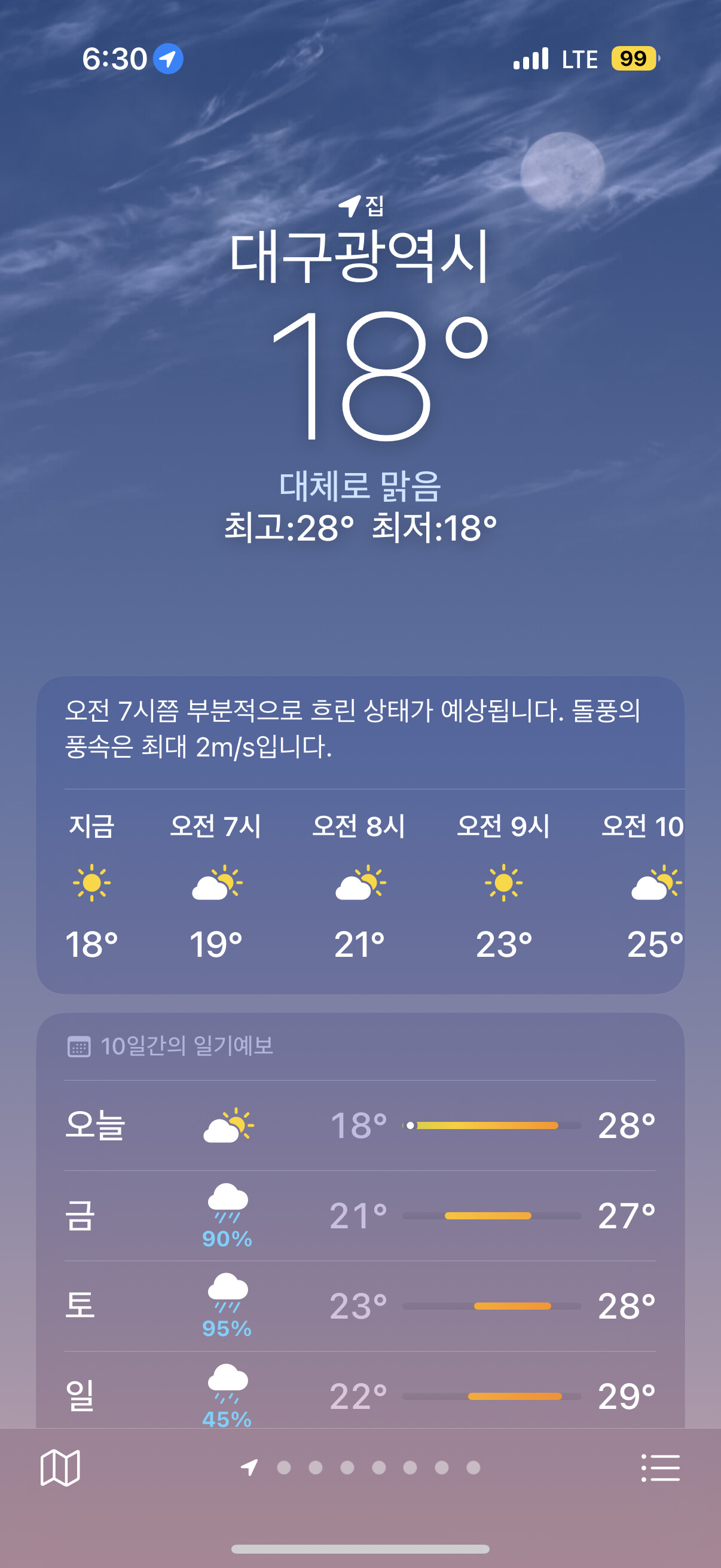
Task: Open the 10일간의 일기예보 section header
Action: (170, 1047)
